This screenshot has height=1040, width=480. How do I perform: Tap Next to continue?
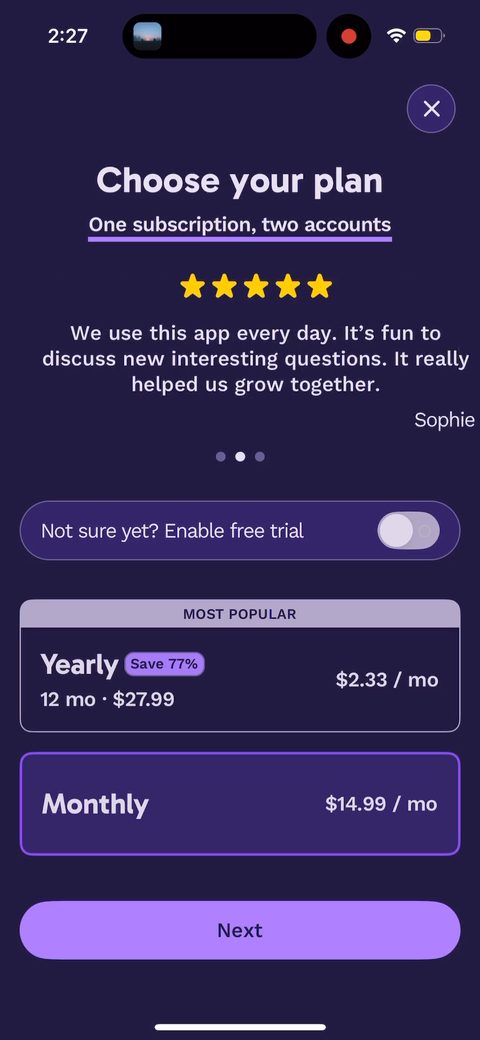[240, 930]
